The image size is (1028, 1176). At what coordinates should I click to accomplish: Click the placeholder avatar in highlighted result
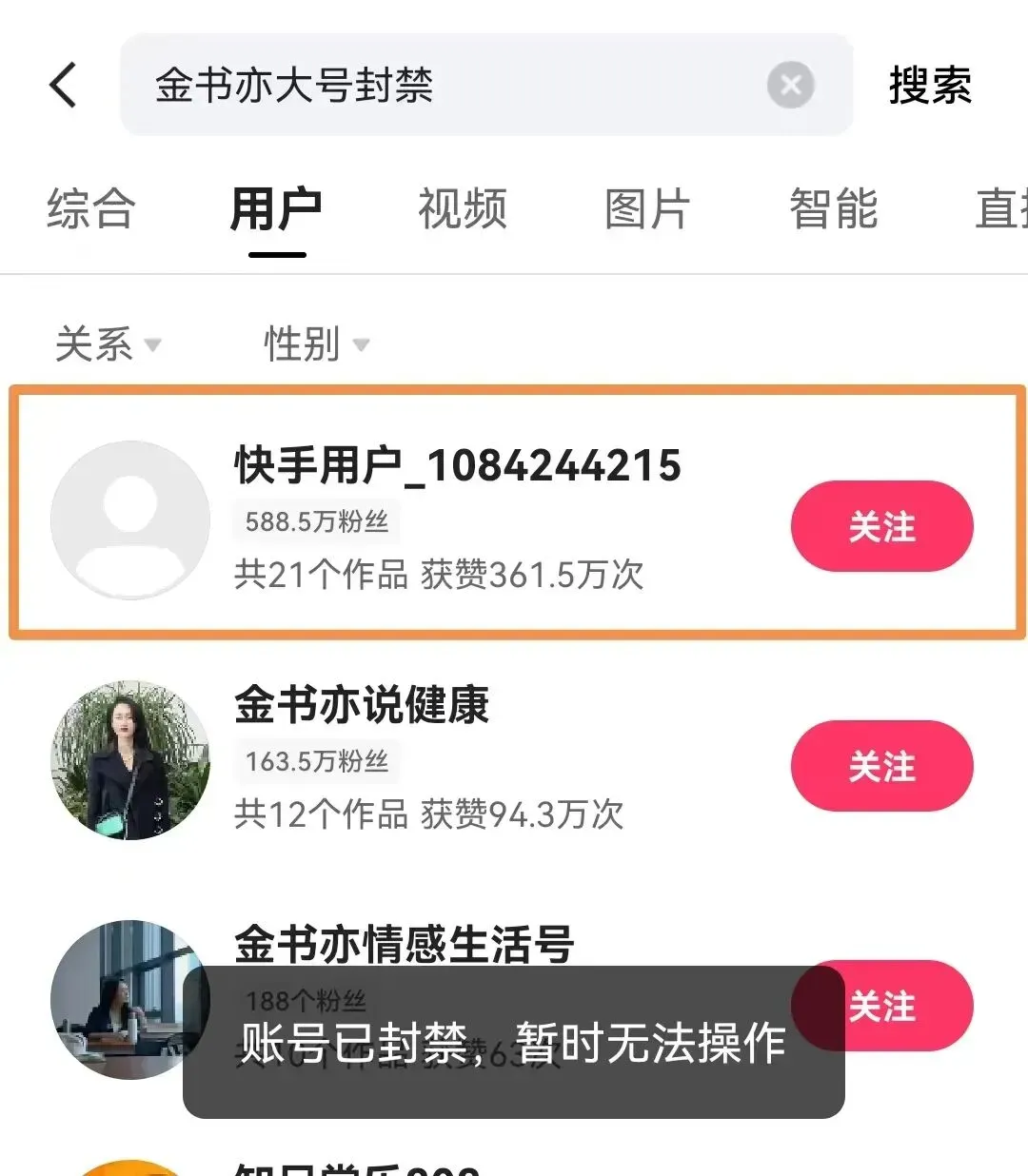[x=130, y=519]
